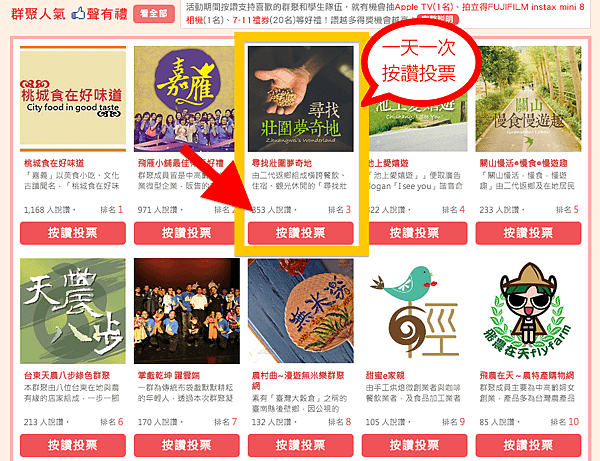Vote for 掌戲乾坤 躍雲間 with 按讚投票
Image resolution: width=600 pixels, height=461 pixels.
coord(185,447)
